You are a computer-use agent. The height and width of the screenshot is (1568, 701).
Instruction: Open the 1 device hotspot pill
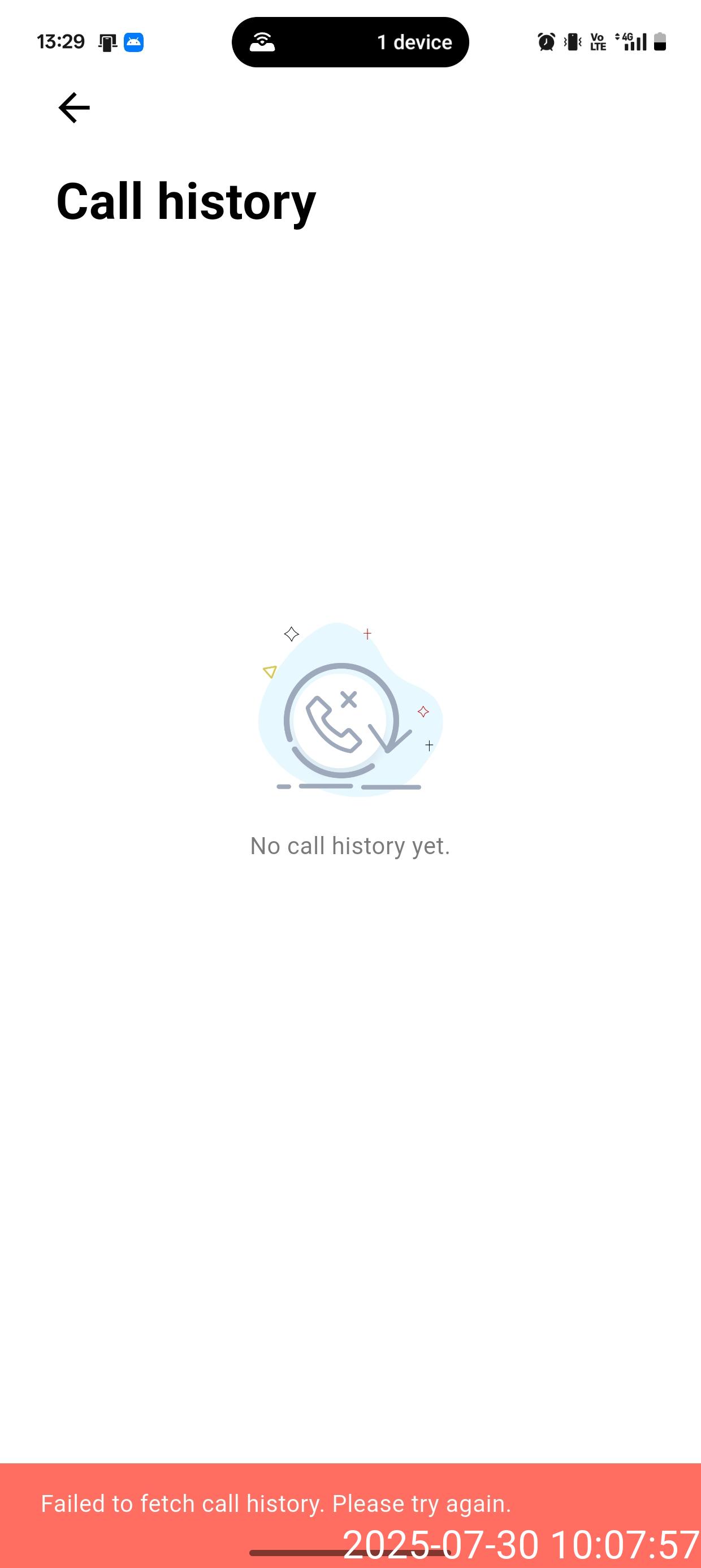coord(350,42)
